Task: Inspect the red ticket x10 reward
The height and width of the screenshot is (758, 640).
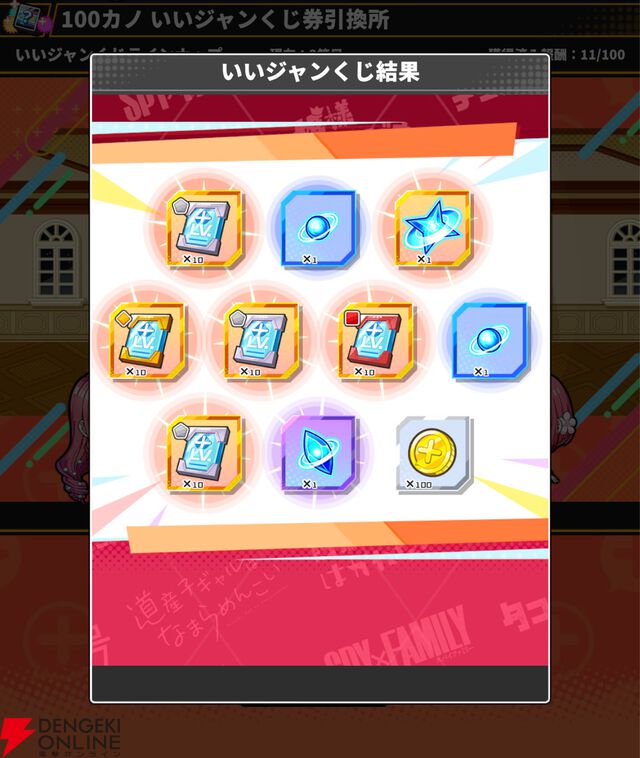Action: coord(375,341)
